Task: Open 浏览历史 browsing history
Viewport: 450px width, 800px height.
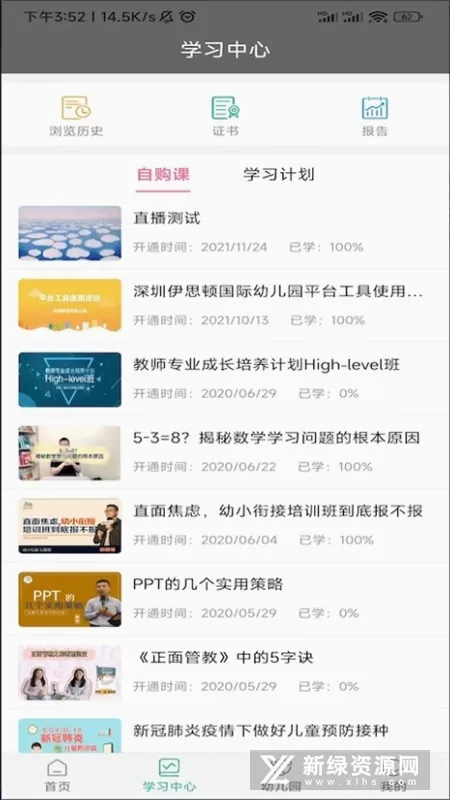Action: [x=76, y=116]
